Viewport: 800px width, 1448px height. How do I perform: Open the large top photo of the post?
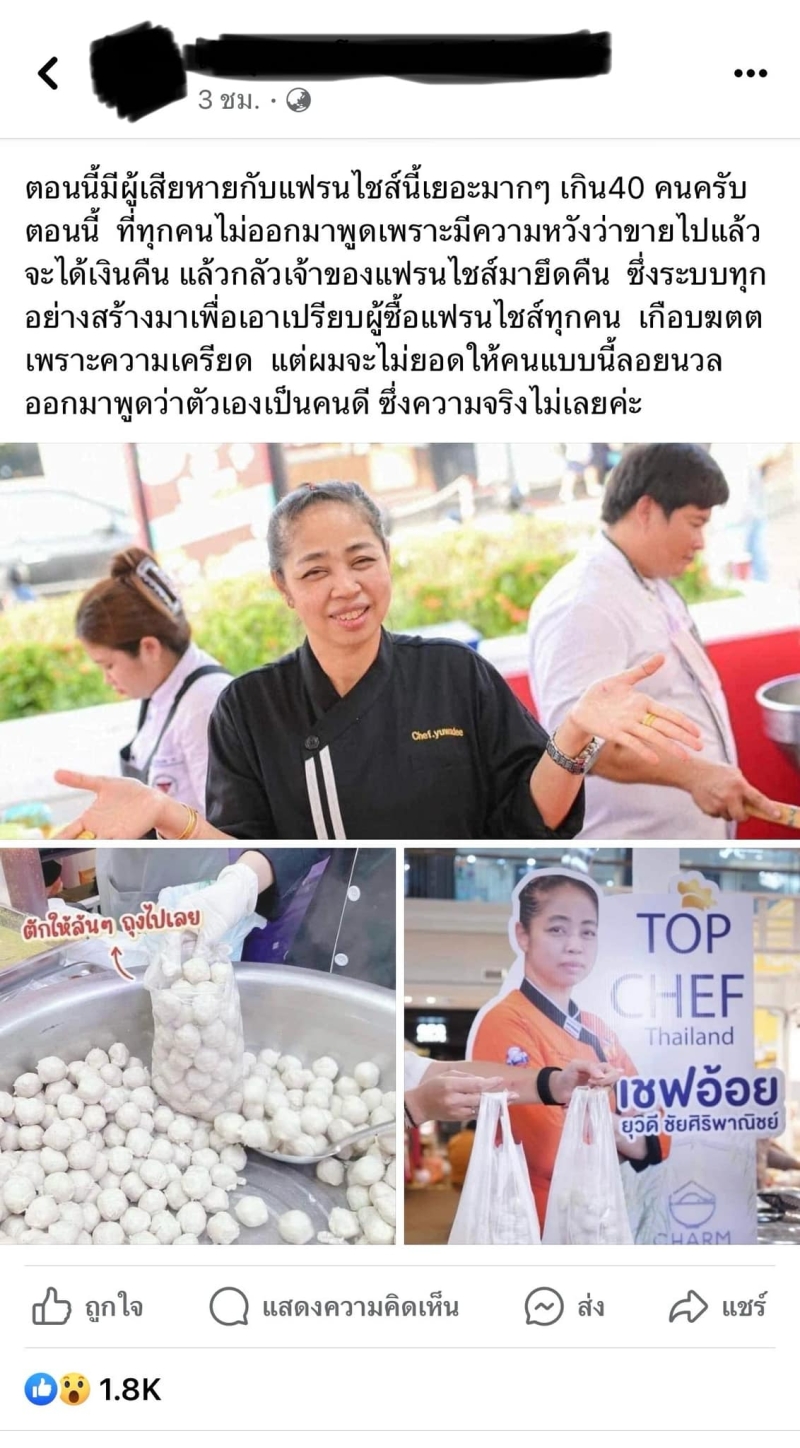pyautogui.click(x=400, y=640)
